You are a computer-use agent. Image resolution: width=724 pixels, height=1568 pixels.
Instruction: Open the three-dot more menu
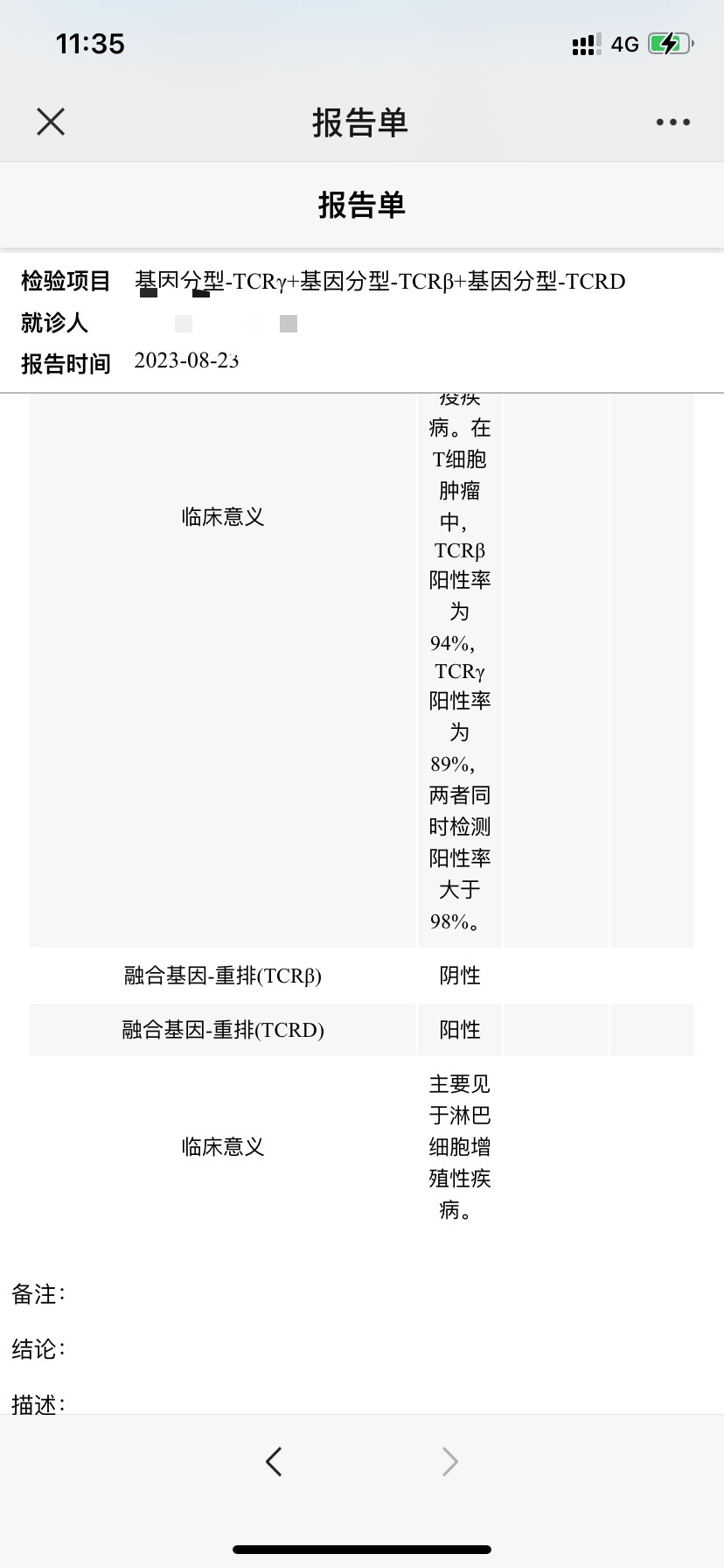[x=672, y=122]
